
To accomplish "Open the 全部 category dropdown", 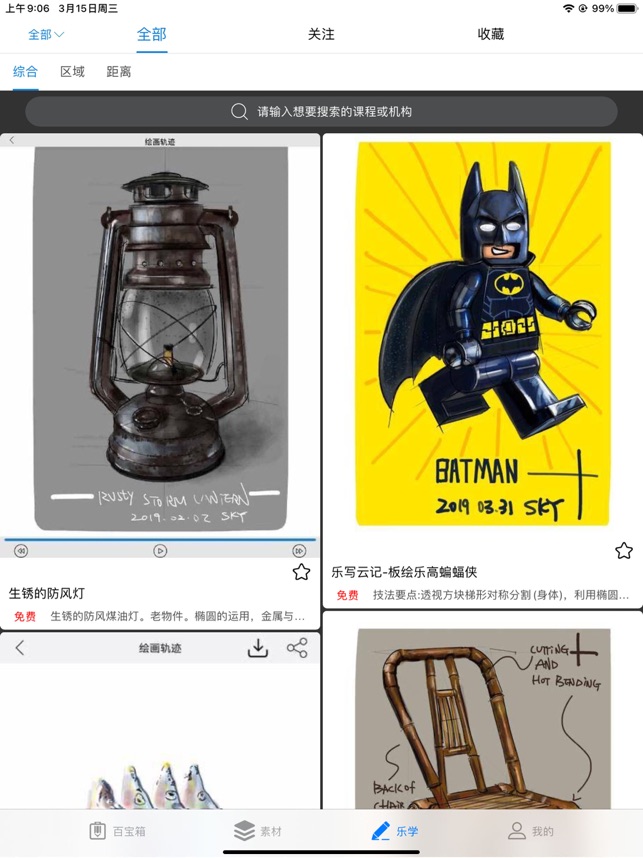I will [46, 35].
